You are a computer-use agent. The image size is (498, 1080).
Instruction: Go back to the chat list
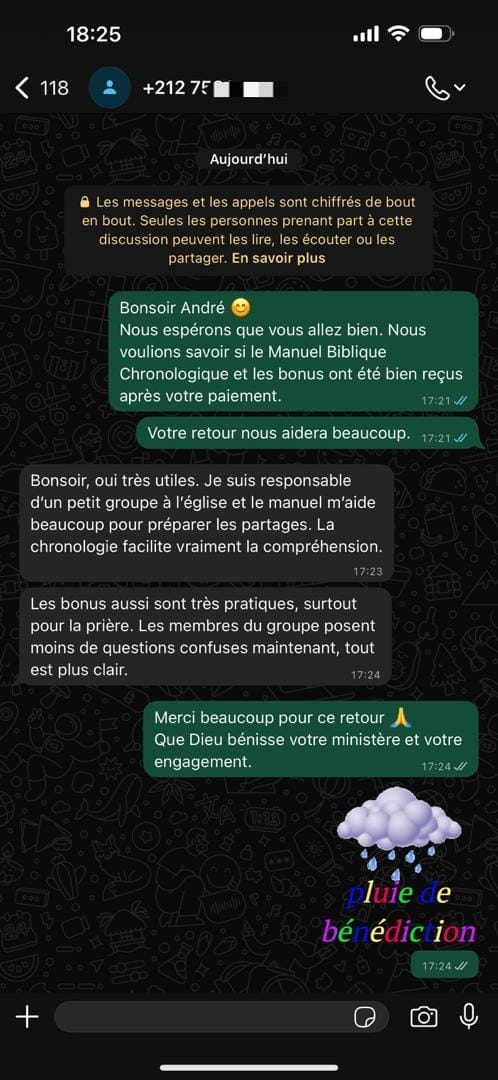click(x=42, y=88)
